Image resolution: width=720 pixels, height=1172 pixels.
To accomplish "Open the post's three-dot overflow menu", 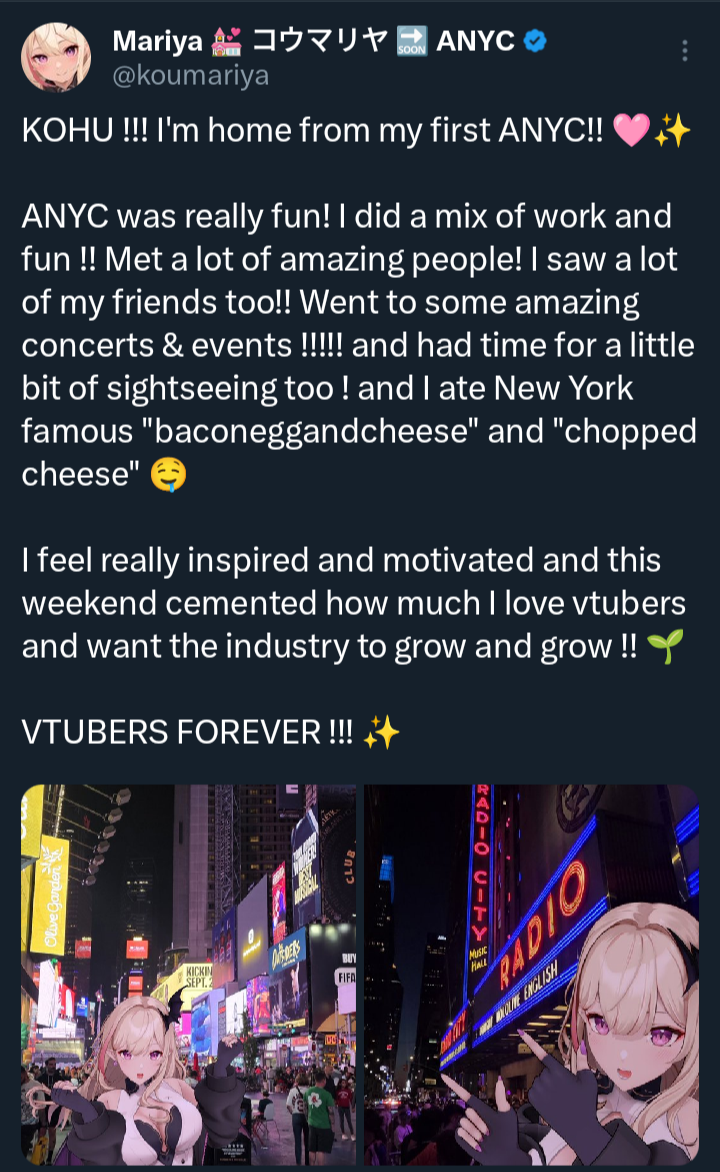I will point(685,51).
